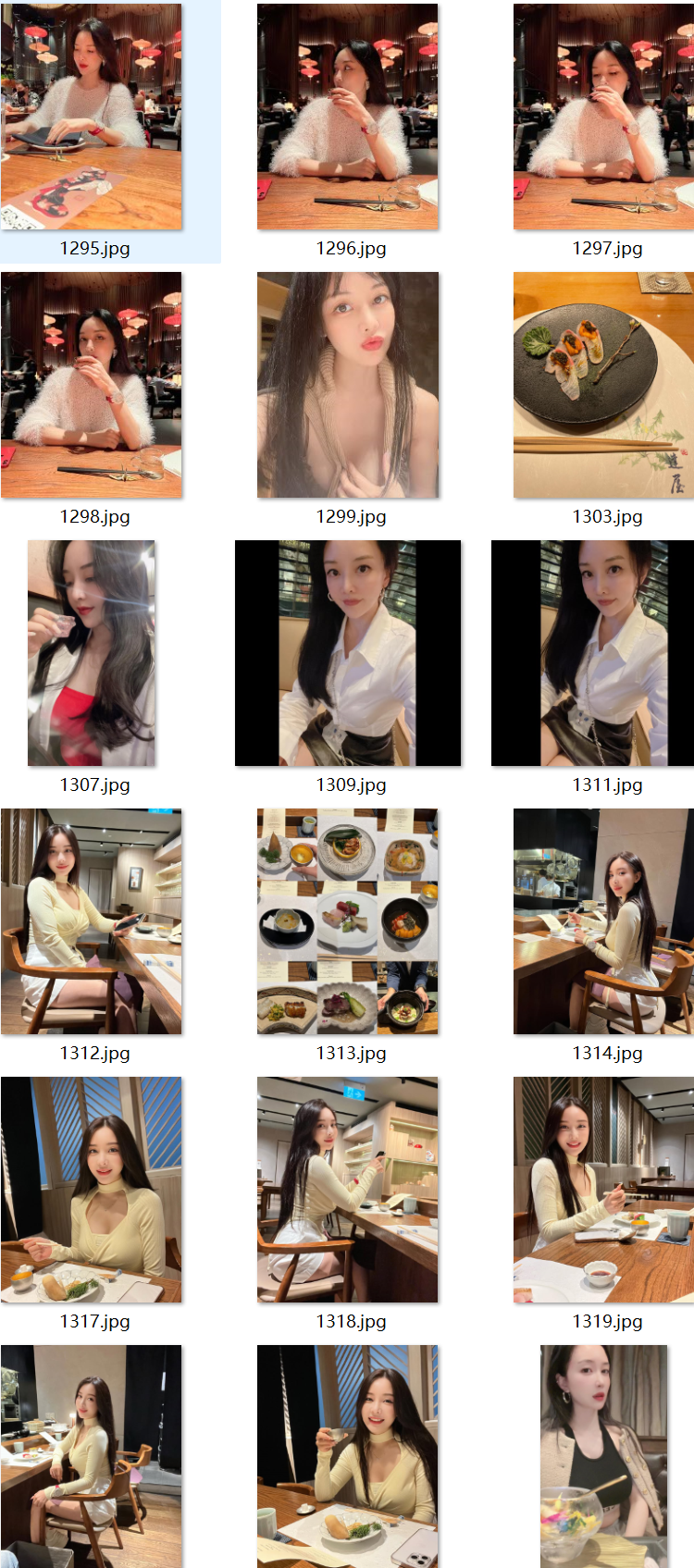The height and width of the screenshot is (1568, 694).
Task: Select the 1314.jpg file
Action: click(603, 921)
